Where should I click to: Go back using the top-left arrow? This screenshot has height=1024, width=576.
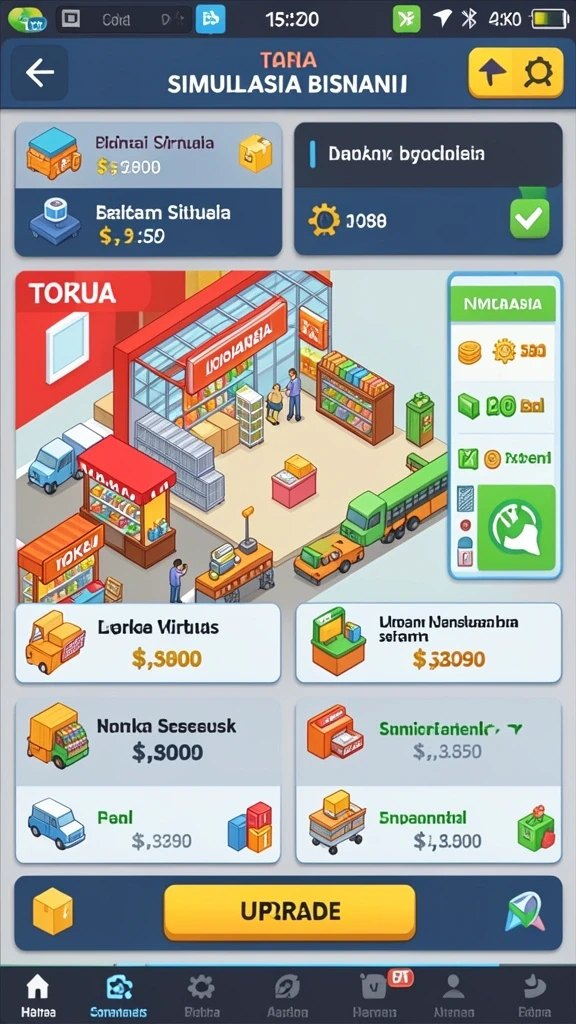coord(39,72)
